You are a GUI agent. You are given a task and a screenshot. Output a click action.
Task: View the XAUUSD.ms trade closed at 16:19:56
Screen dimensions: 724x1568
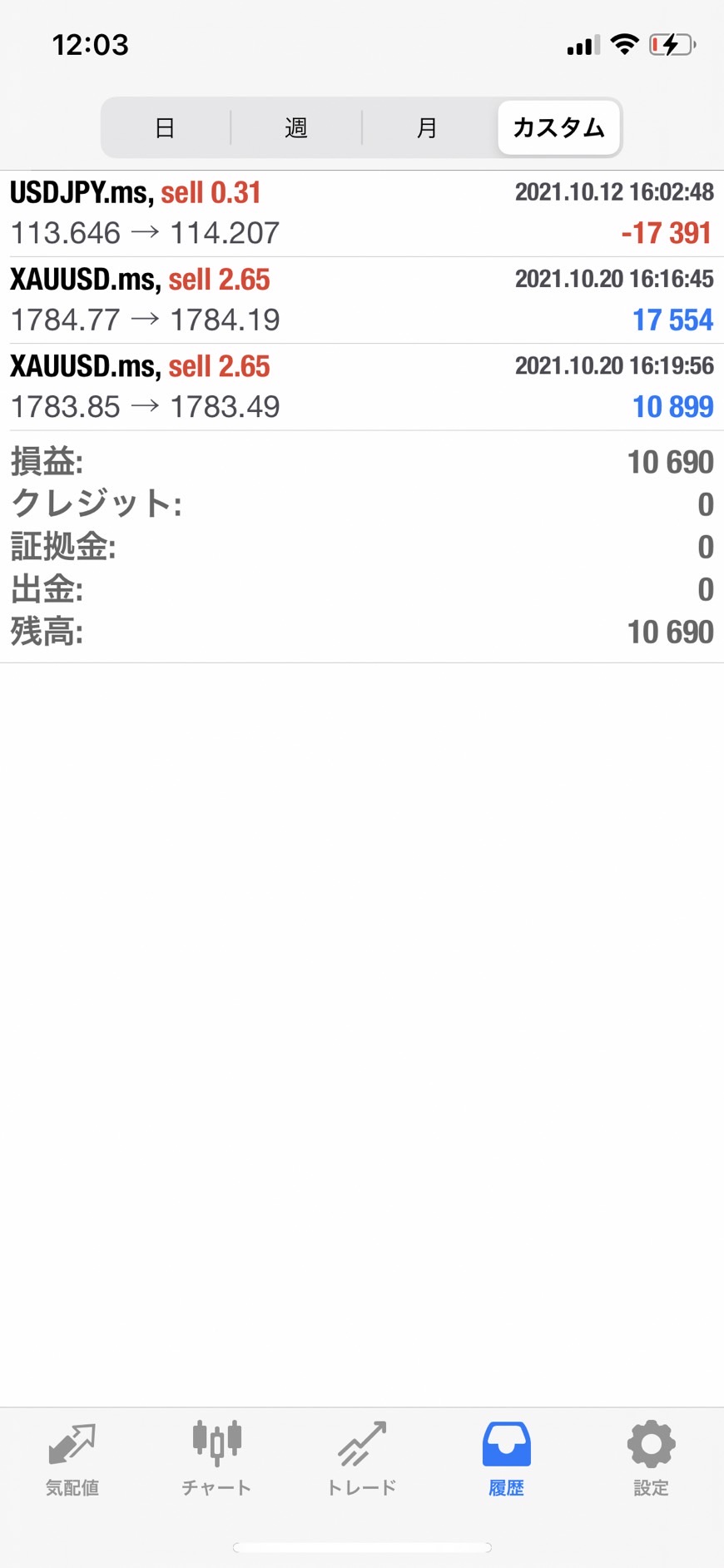361,386
